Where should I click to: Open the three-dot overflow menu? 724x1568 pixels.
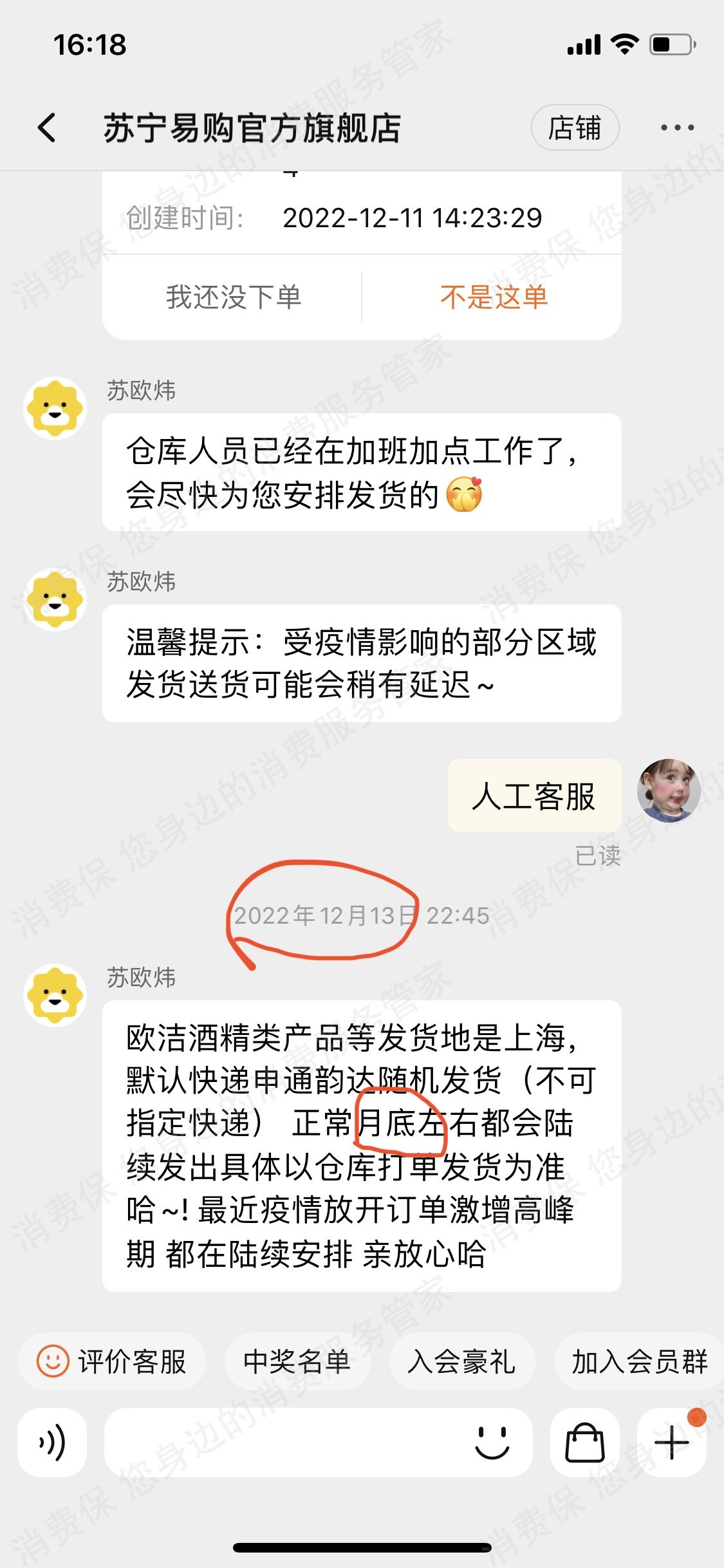click(x=677, y=127)
